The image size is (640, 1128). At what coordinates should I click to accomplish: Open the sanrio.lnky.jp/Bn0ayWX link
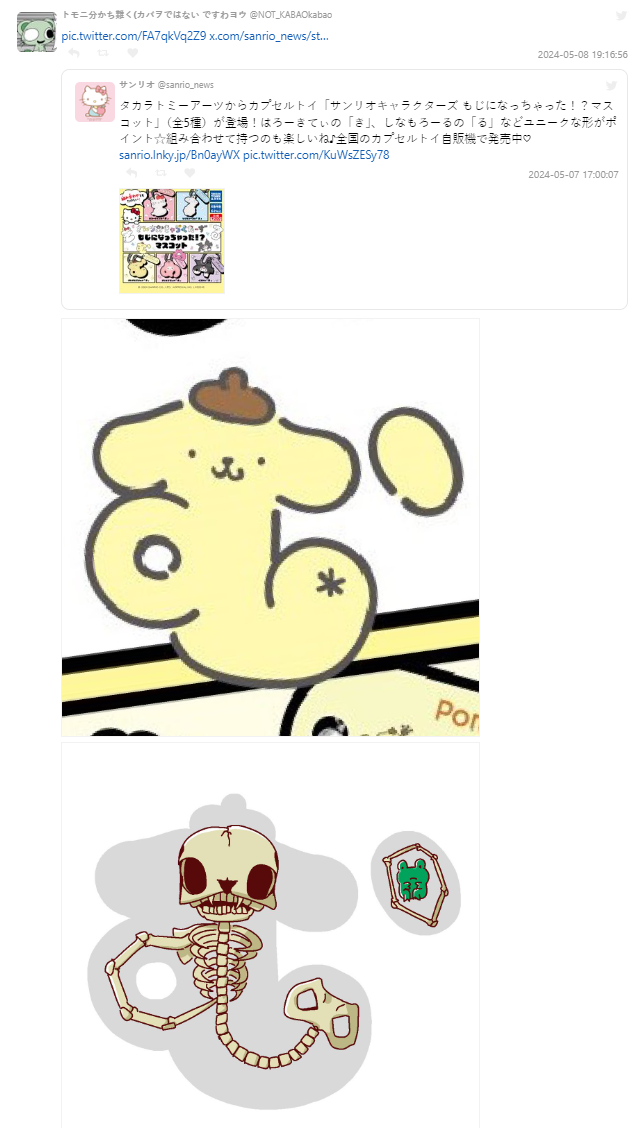click(179, 155)
